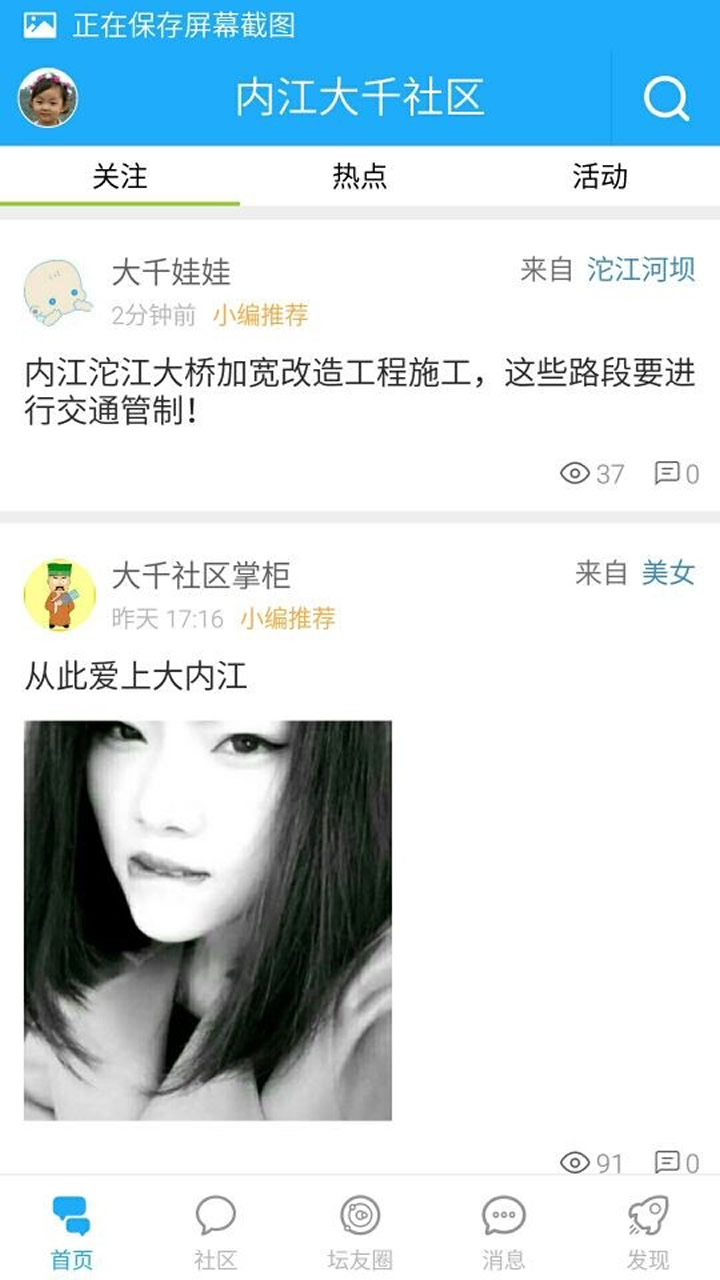Viewport: 720px width, 1280px height.
Task: Enlarge the photo in 大千社区掌柜's post
Action: pyautogui.click(x=208, y=920)
